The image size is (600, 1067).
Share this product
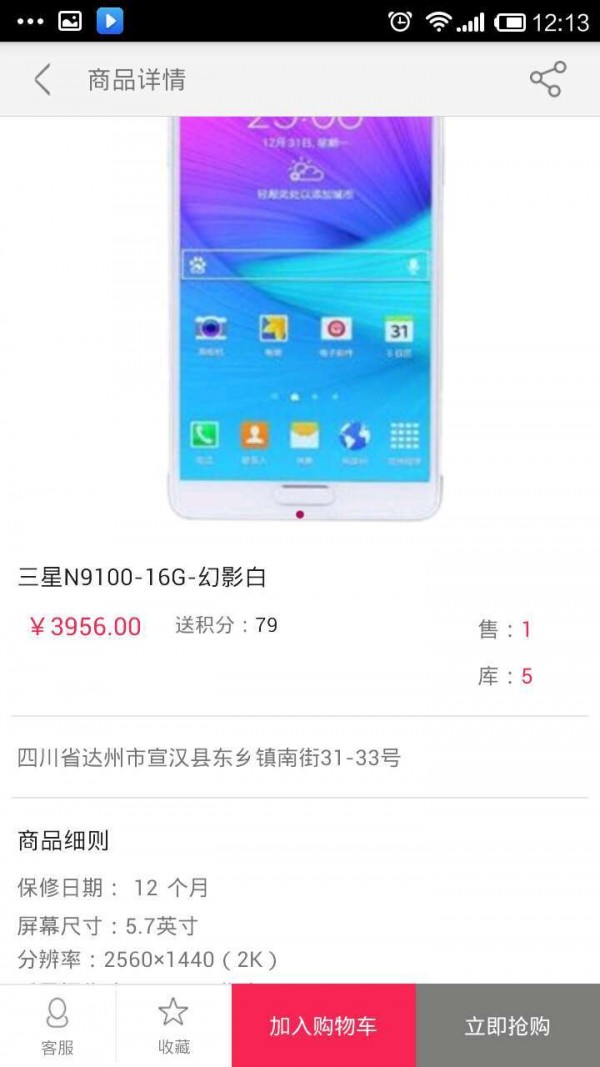tap(547, 80)
